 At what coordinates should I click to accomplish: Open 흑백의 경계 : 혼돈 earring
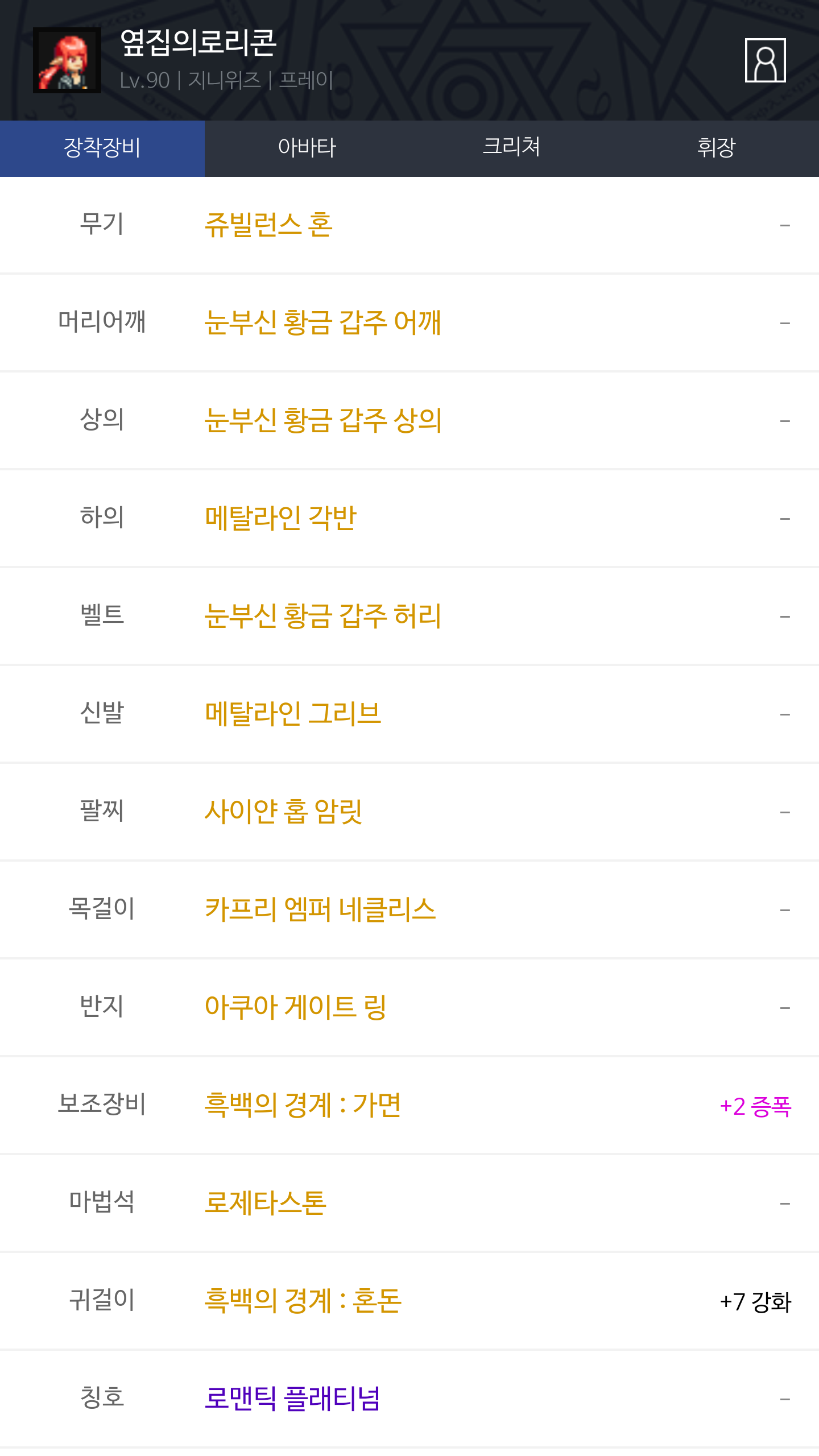(x=303, y=1301)
